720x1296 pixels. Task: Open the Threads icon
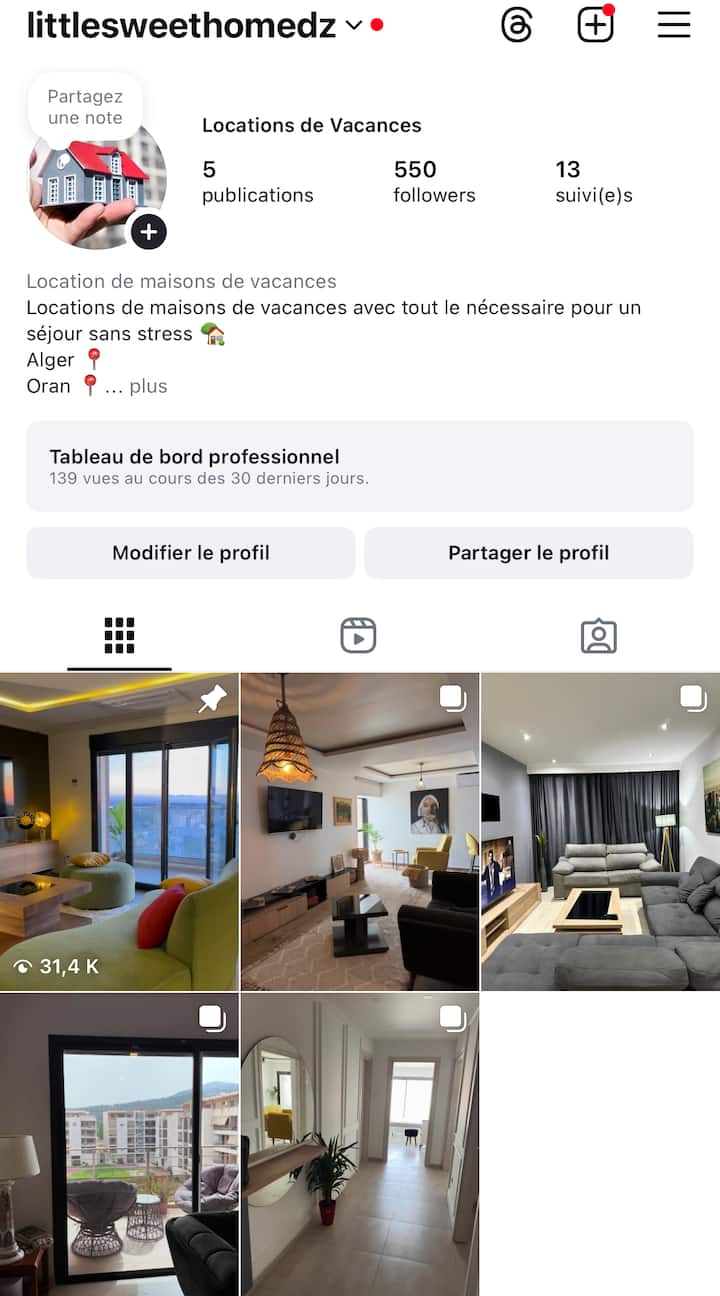[516, 26]
